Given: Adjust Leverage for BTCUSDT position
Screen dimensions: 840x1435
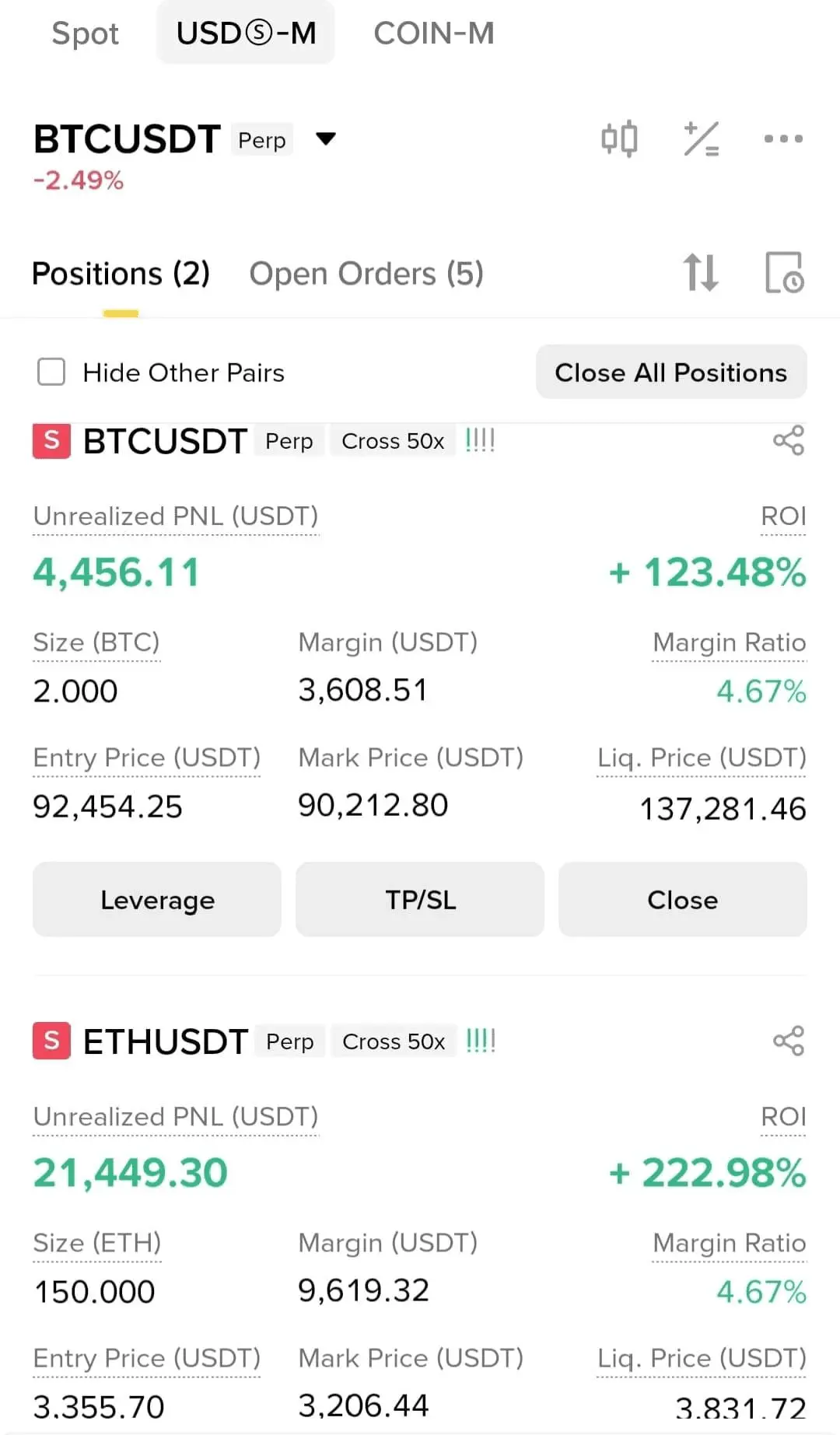Looking at the screenshot, I should (x=157, y=900).
